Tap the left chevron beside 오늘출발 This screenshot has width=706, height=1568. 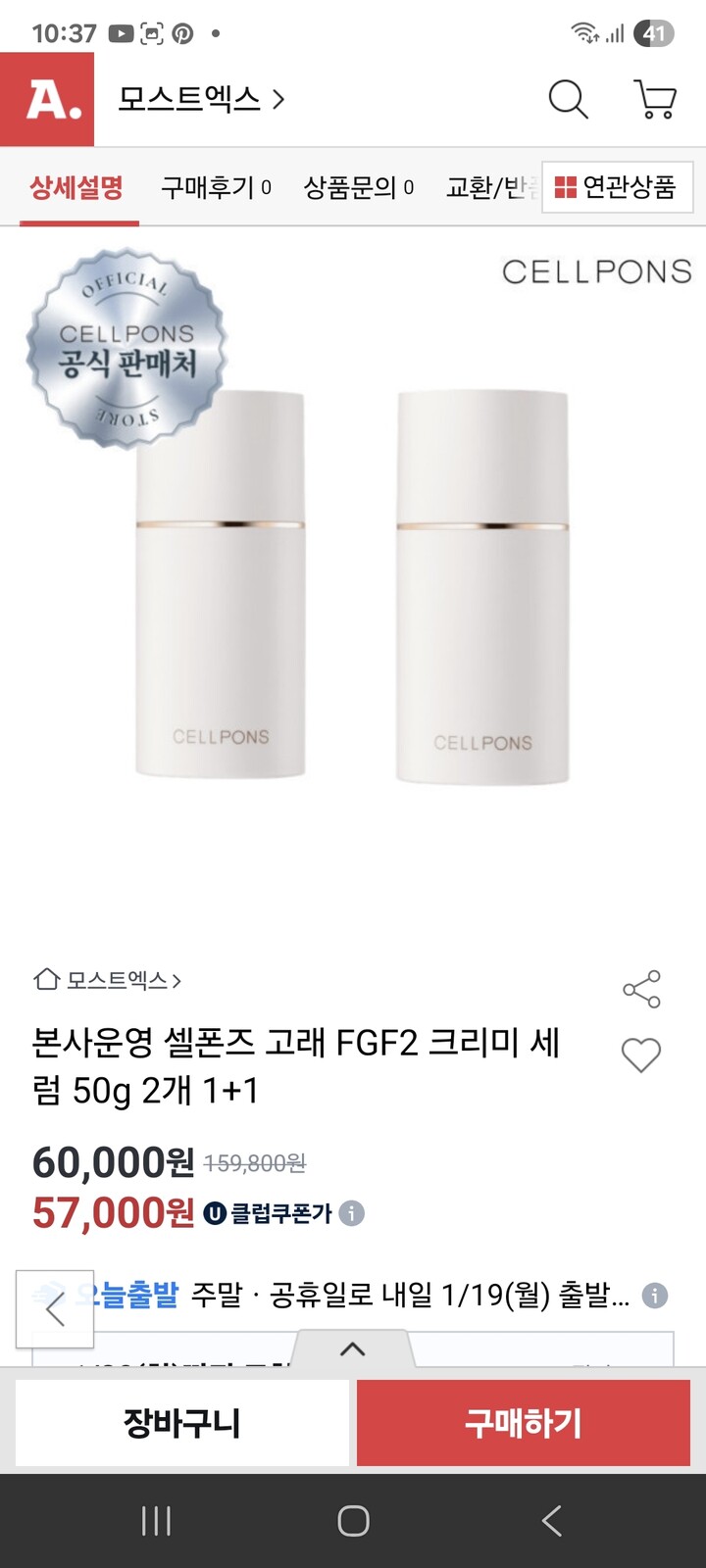click(55, 1306)
